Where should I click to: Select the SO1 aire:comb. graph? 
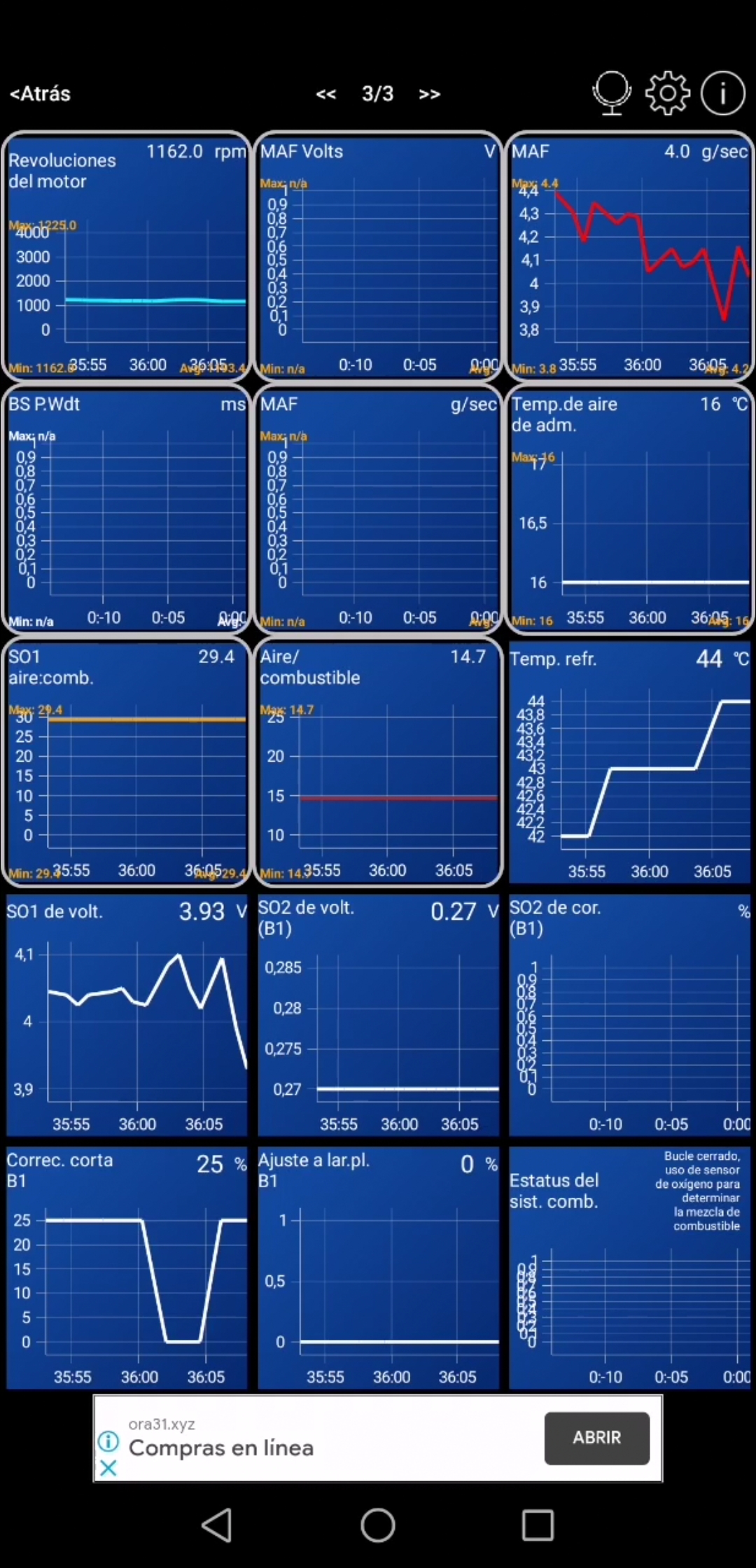127,762
